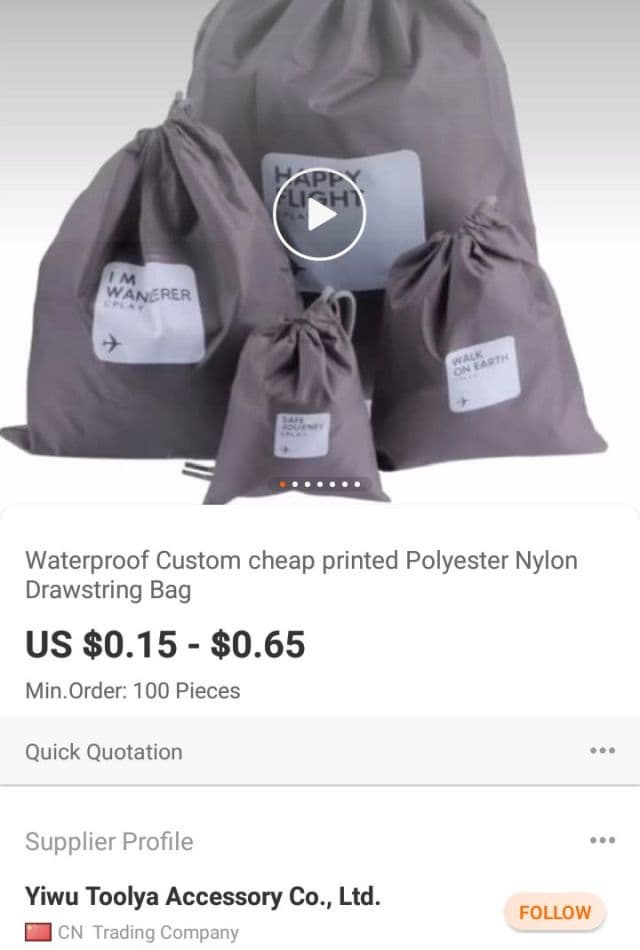Open Quick Quotation more options

tap(602, 751)
